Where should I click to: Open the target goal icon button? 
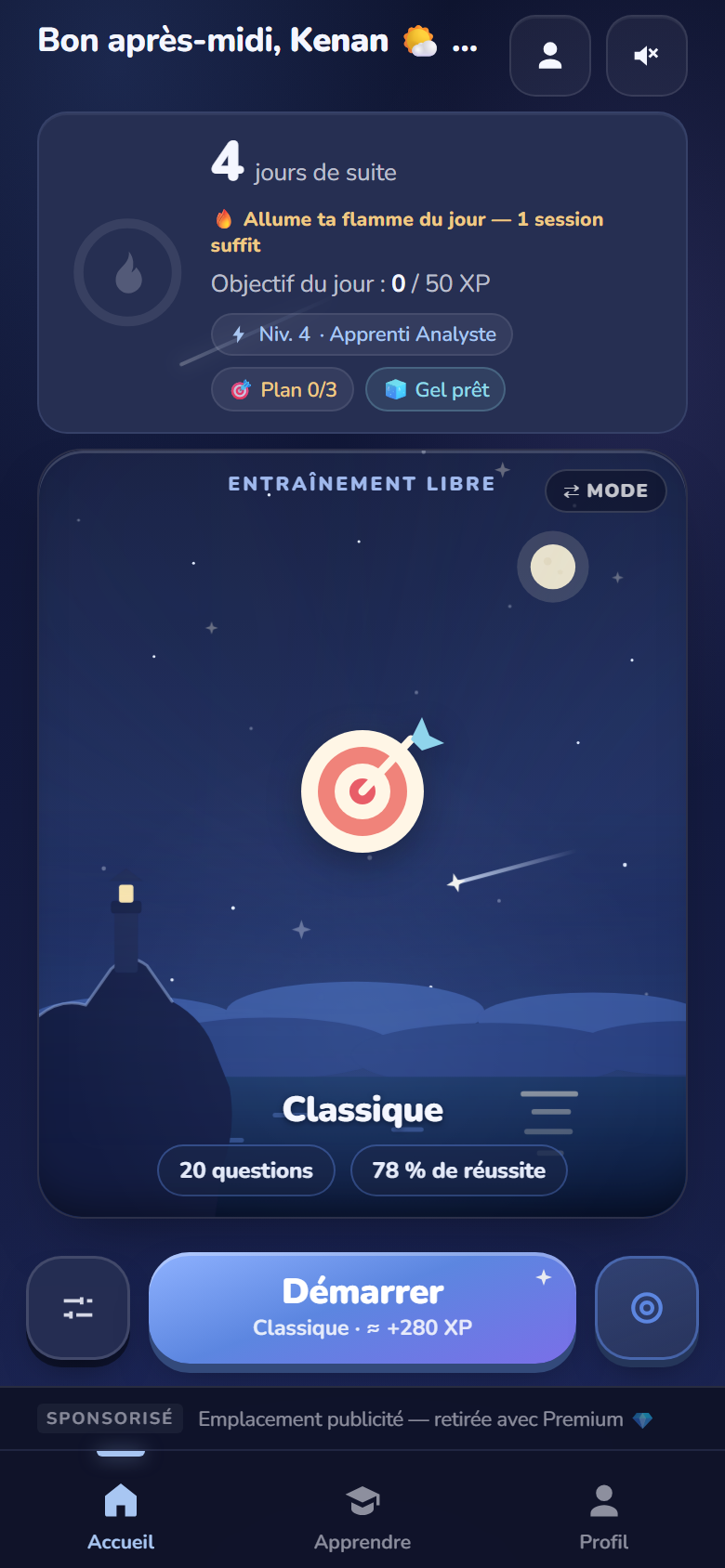click(647, 1308)
